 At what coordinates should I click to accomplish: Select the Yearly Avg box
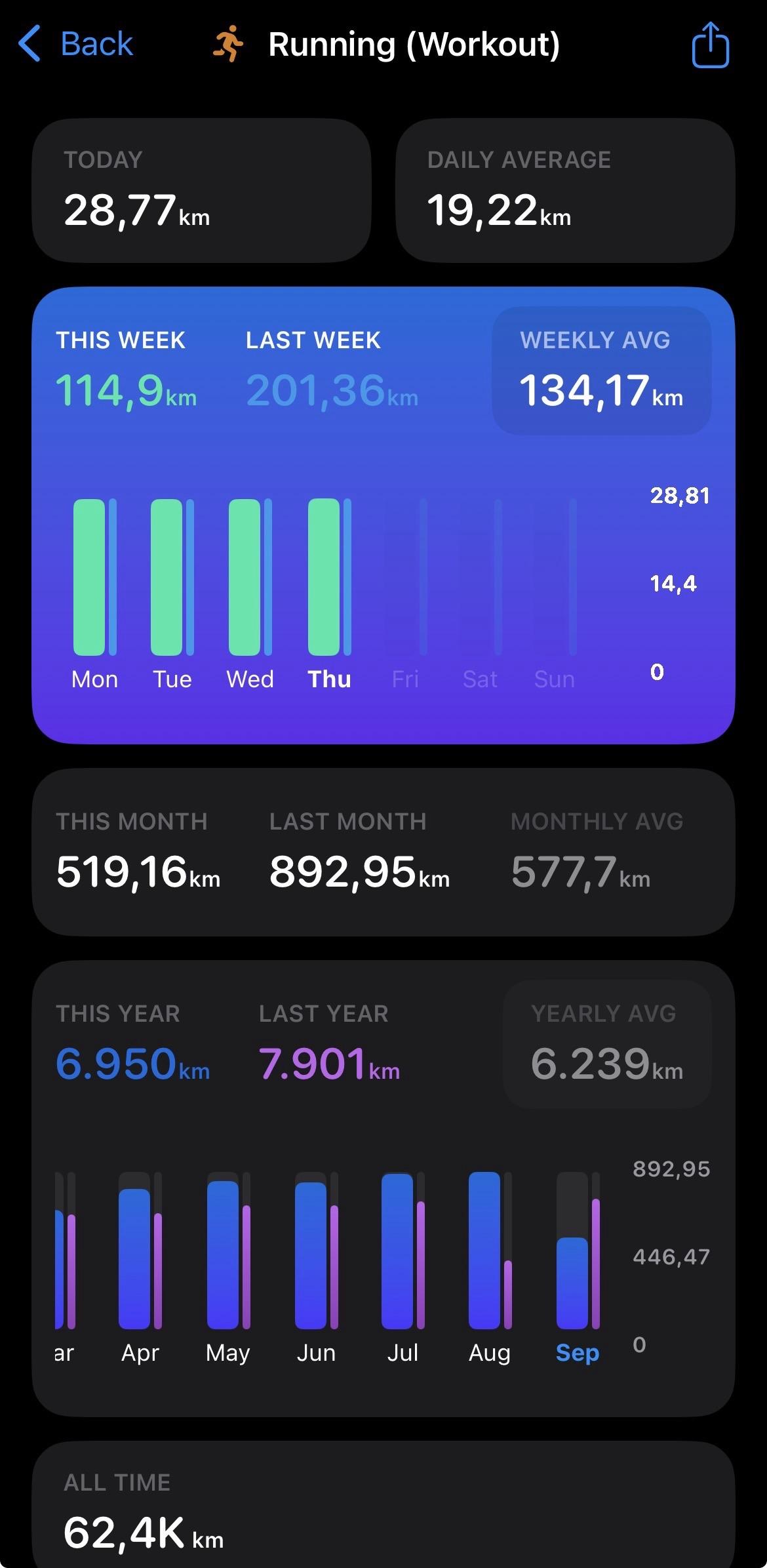click(606, 1044)
